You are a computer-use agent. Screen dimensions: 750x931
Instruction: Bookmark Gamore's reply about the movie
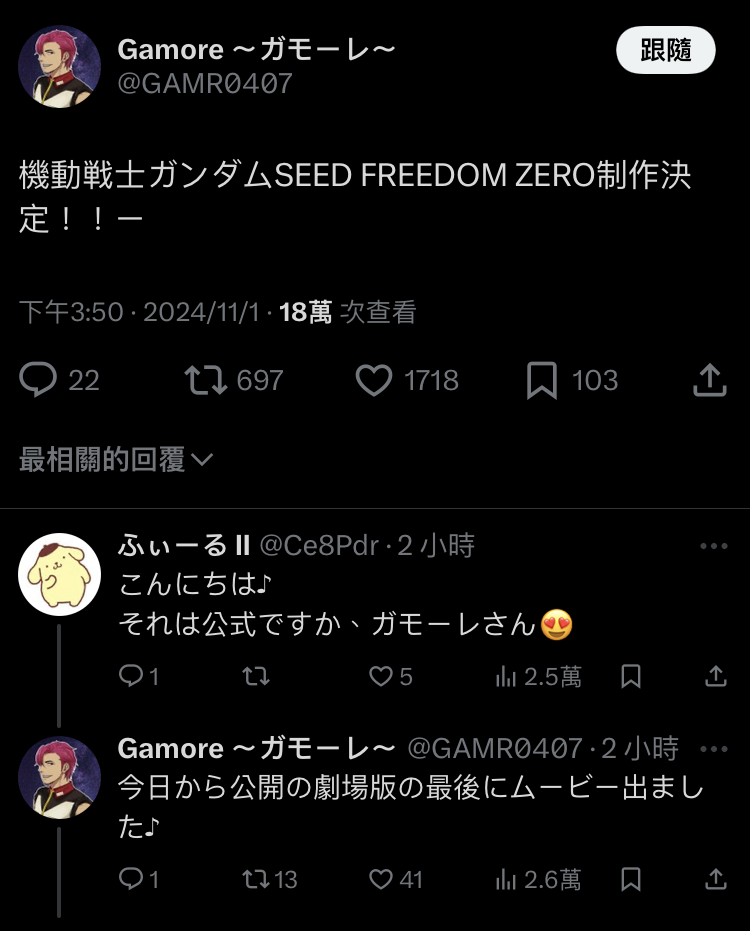tap(631, 879)
